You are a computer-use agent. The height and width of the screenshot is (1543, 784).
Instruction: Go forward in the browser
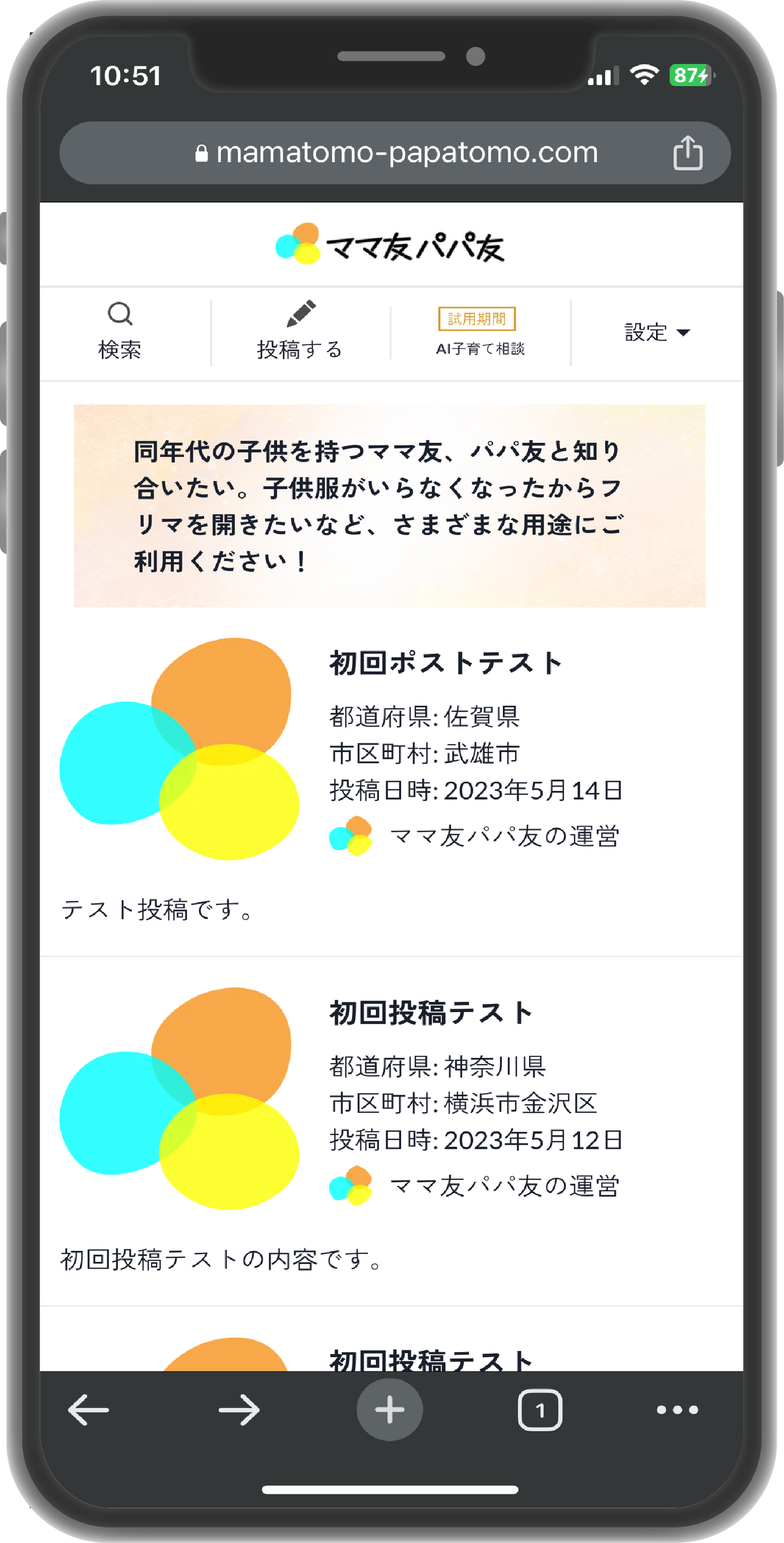tap(239, 1410)
